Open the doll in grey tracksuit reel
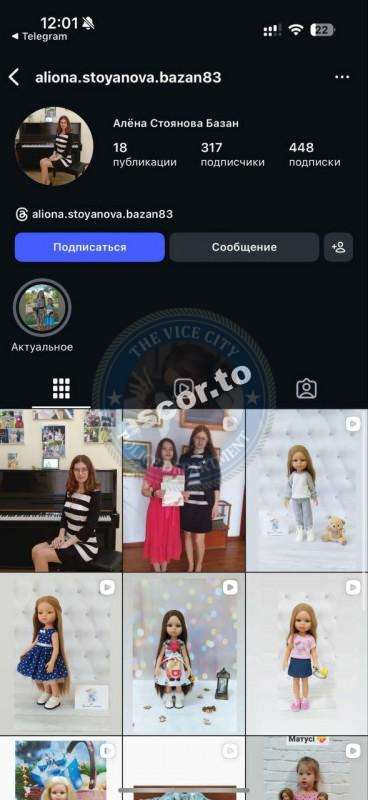Viewport: 368px width, 800px height. pos(307,490)
